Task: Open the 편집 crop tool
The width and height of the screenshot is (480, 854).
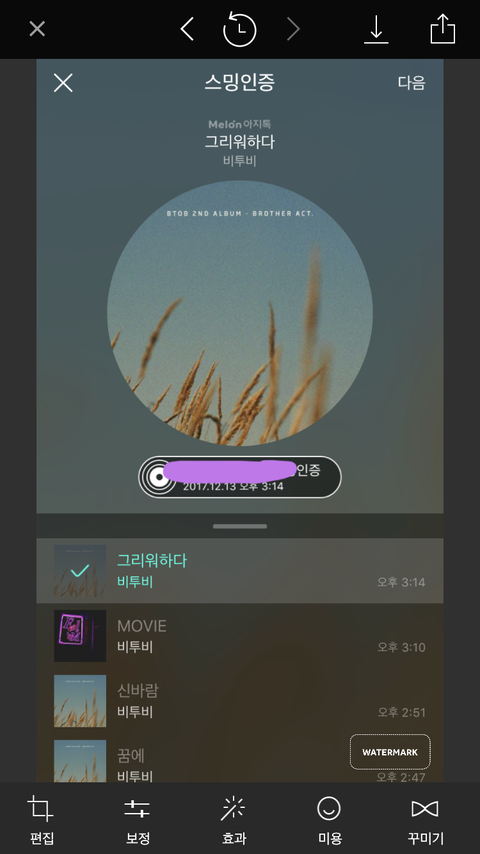Action: tap(41, 819)
